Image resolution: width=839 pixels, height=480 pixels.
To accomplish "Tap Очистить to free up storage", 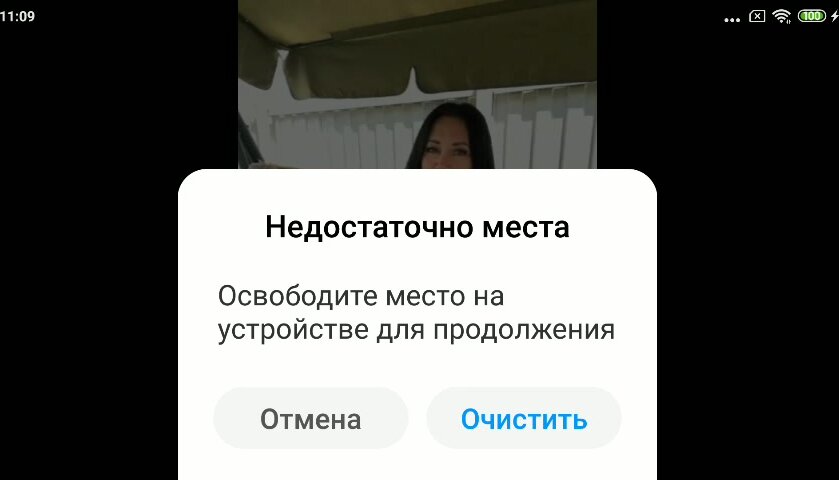I will [524, 419].
